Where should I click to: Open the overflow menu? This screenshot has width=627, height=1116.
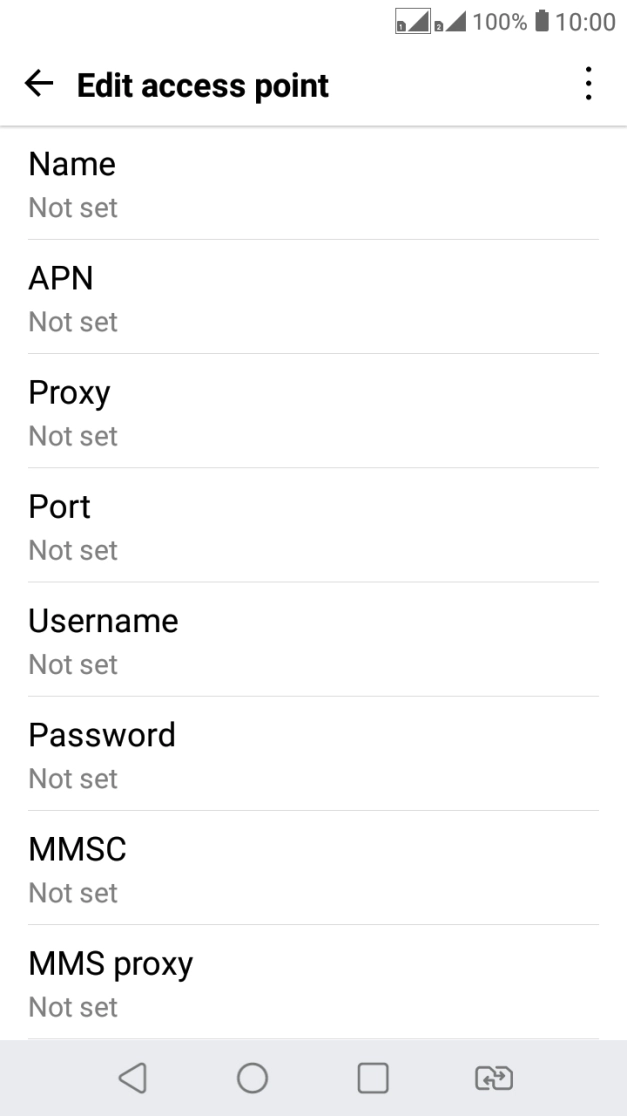tap(588, 85)
